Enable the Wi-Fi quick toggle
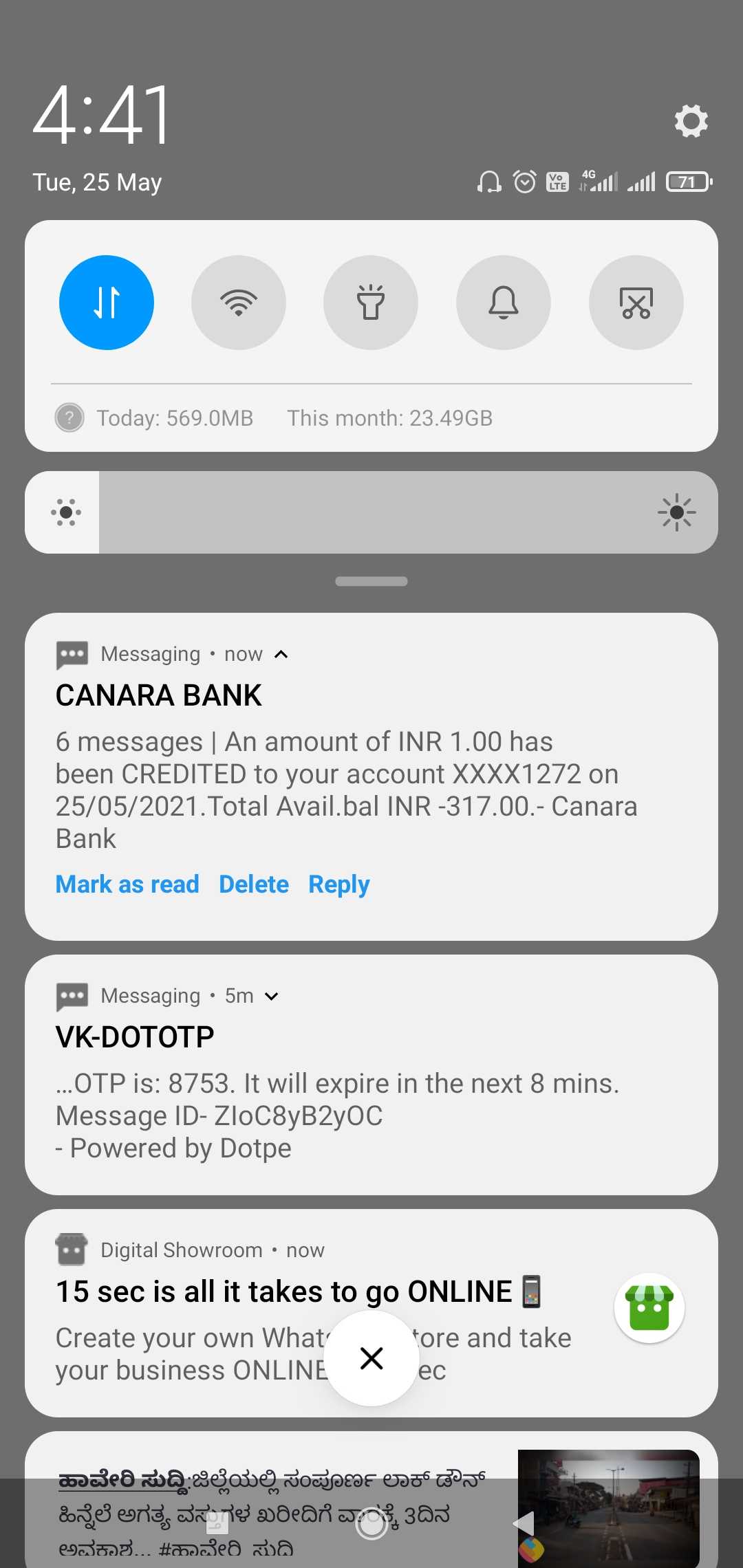Screen dimensions: 743x1568 (239, 303)
